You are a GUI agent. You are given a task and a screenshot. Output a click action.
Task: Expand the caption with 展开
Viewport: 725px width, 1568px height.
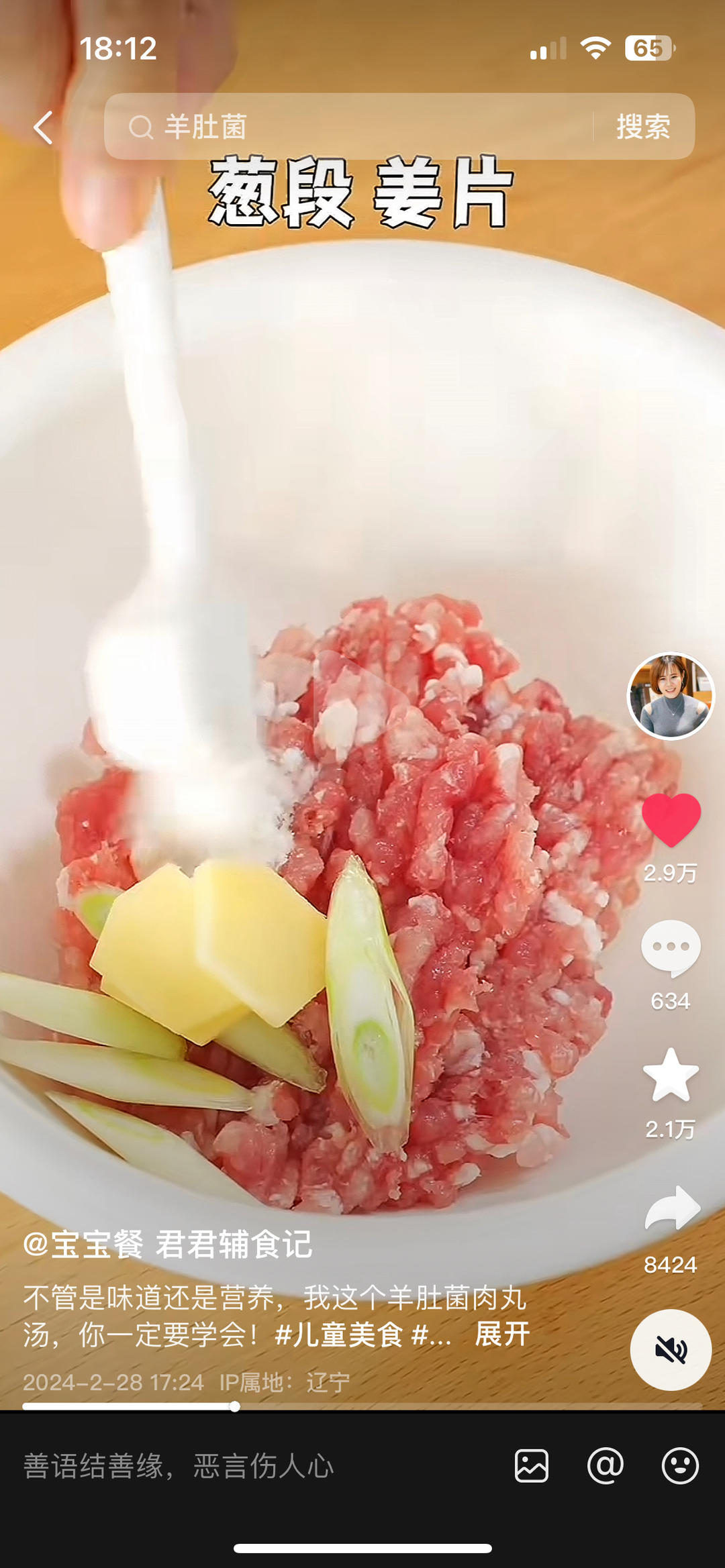502,1334
